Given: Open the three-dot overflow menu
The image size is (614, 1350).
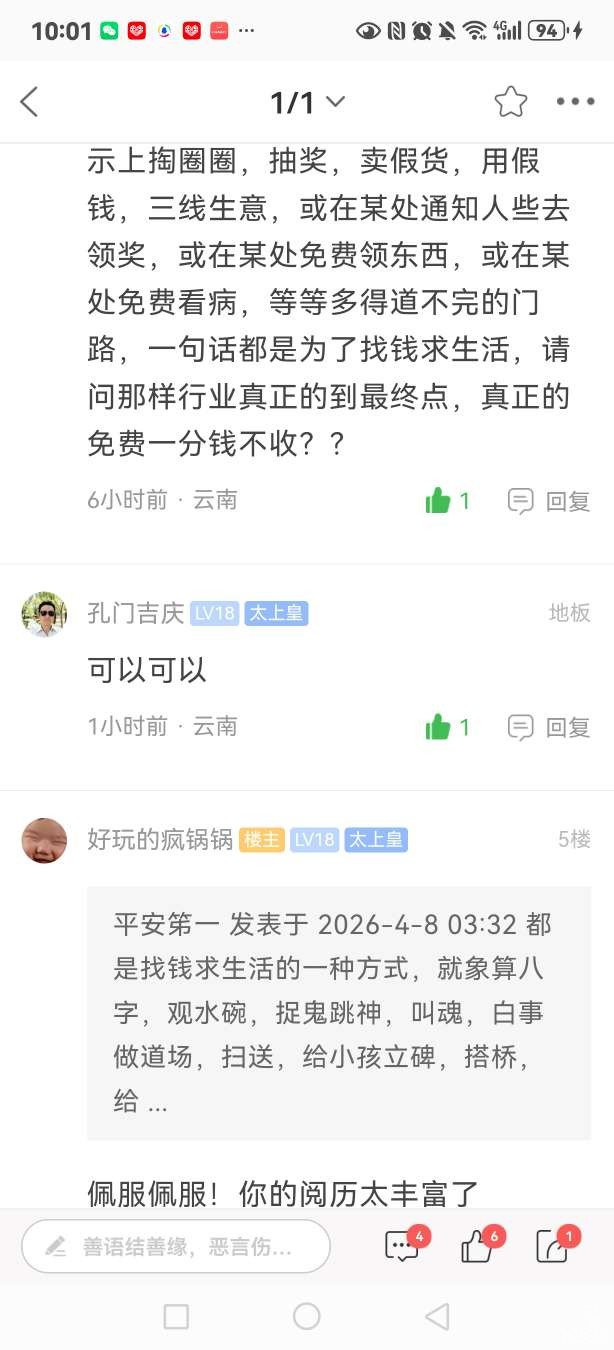Looking at the screenshot, I should (575, 101).
